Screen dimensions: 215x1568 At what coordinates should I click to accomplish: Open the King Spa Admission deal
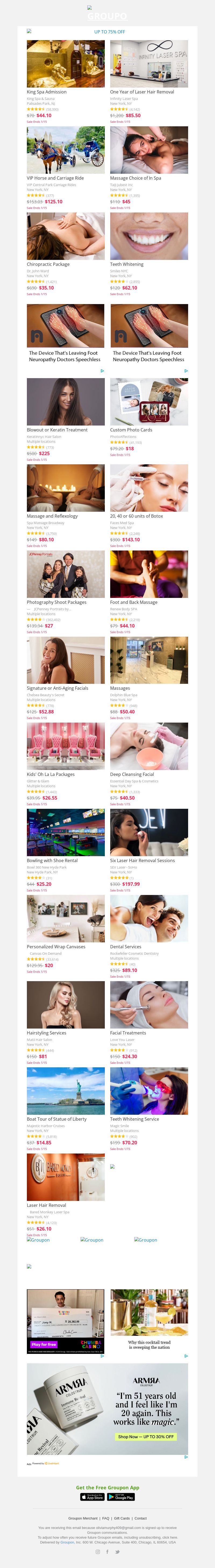[66, 64]
